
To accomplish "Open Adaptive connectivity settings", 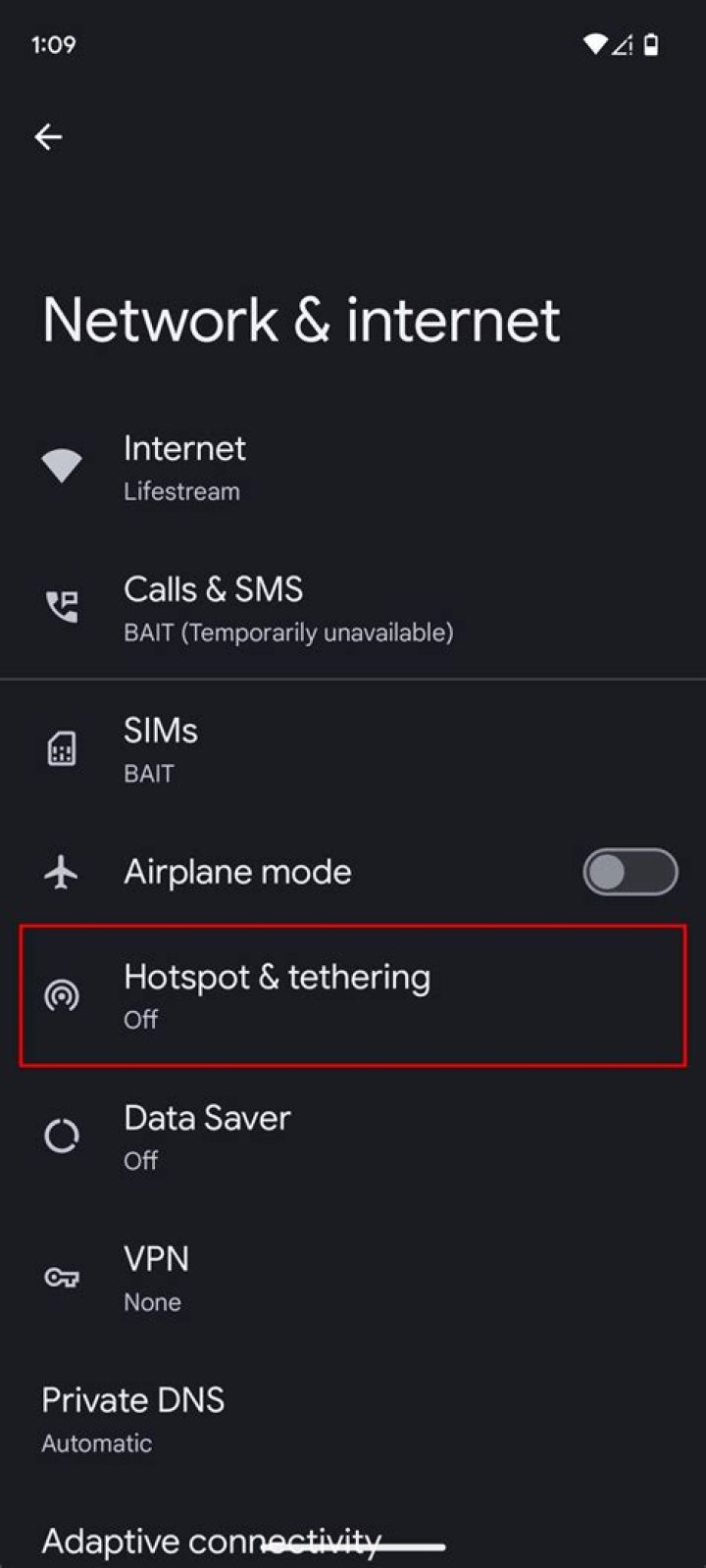I will [x=211, y=1541].
